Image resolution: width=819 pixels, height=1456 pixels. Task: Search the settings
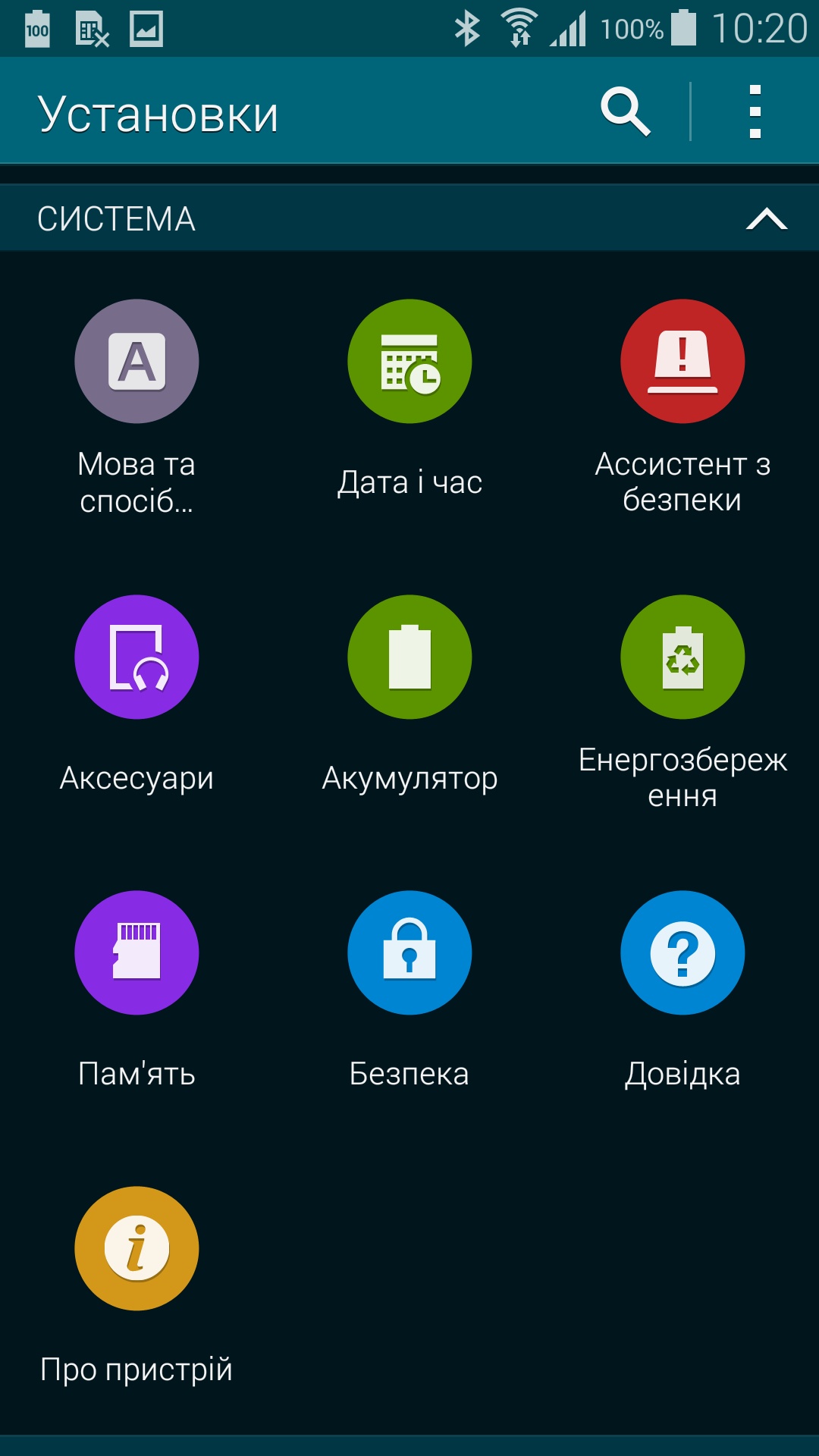[x=625, y=112]
